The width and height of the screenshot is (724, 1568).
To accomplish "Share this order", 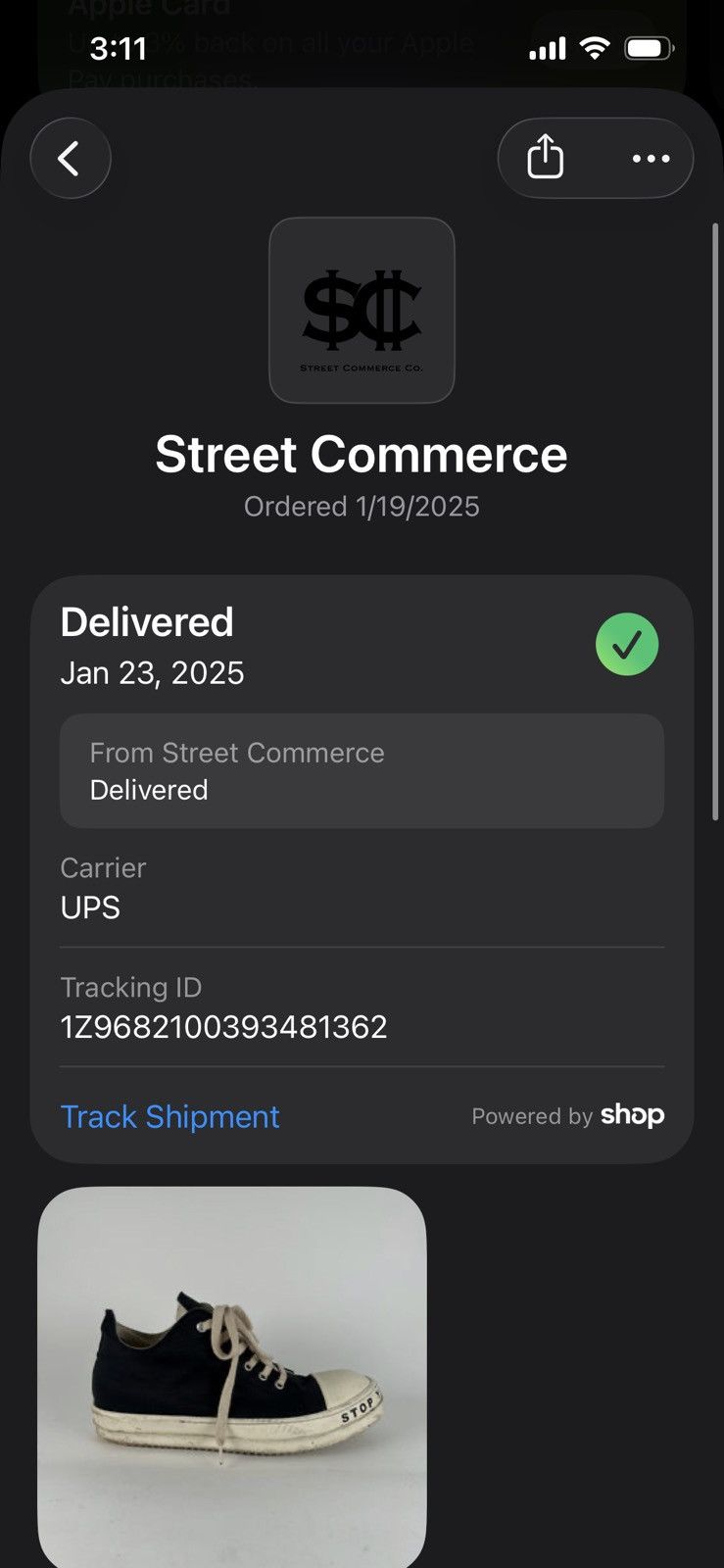I will (546, 158).
